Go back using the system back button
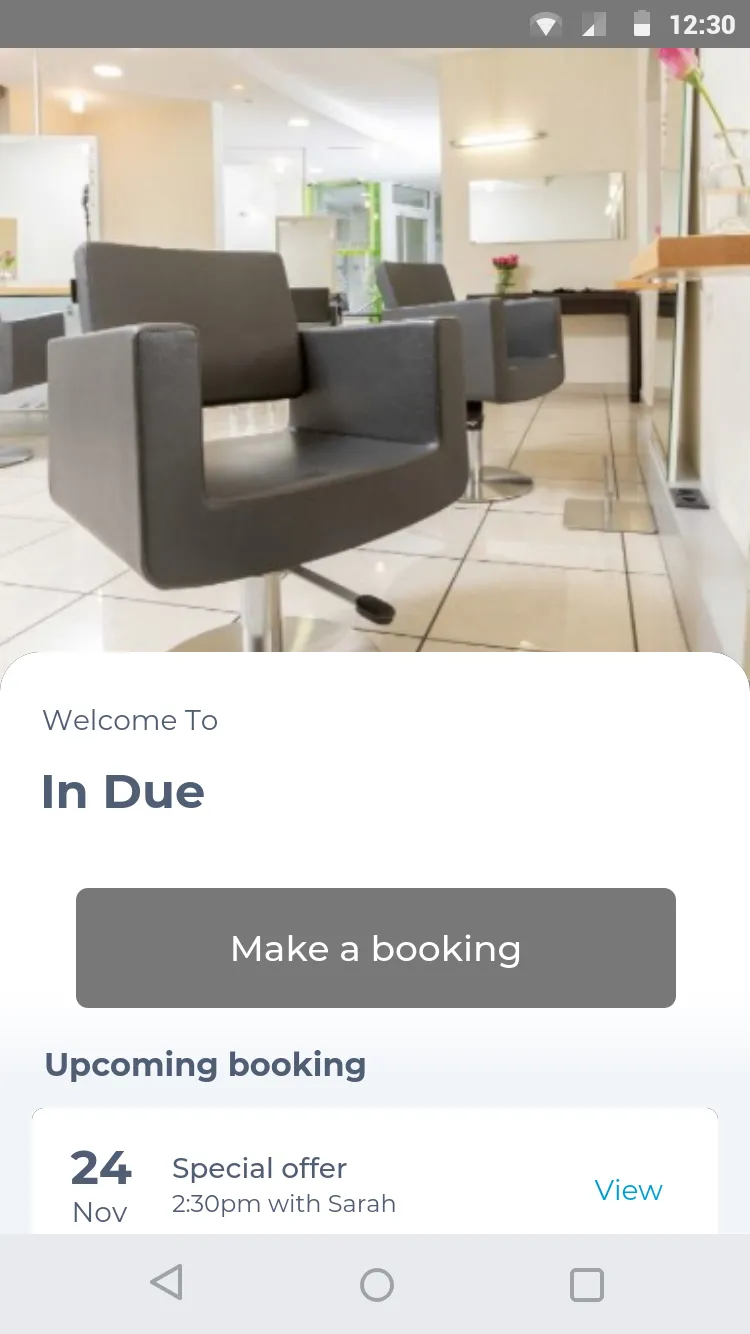750x1334 pixels. [x=167, y=1283]
